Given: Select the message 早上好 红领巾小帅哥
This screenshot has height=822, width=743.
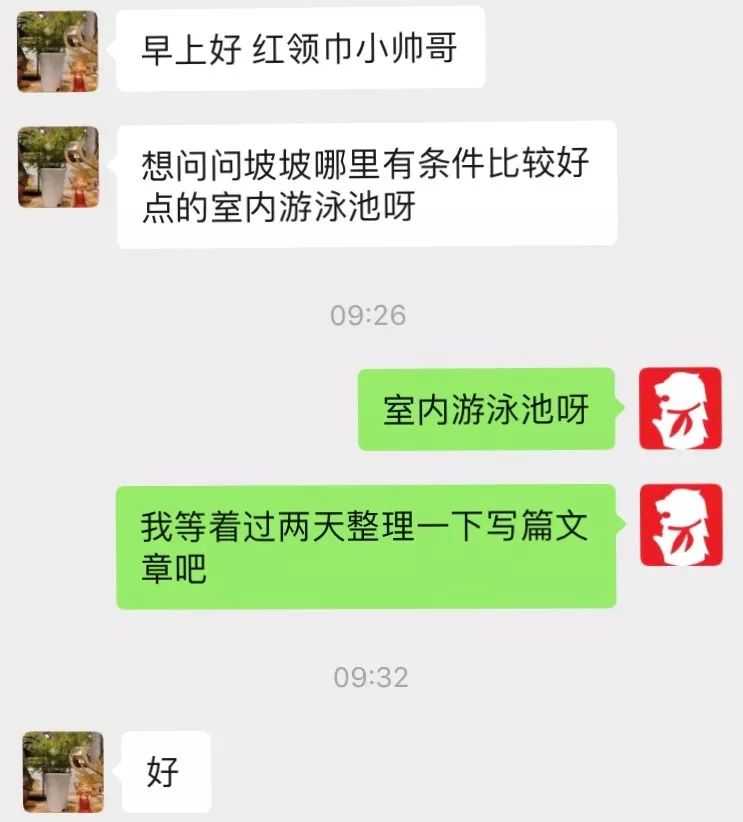Looking at the screenshot, I should pyautogui.click(x=300, y=47).
